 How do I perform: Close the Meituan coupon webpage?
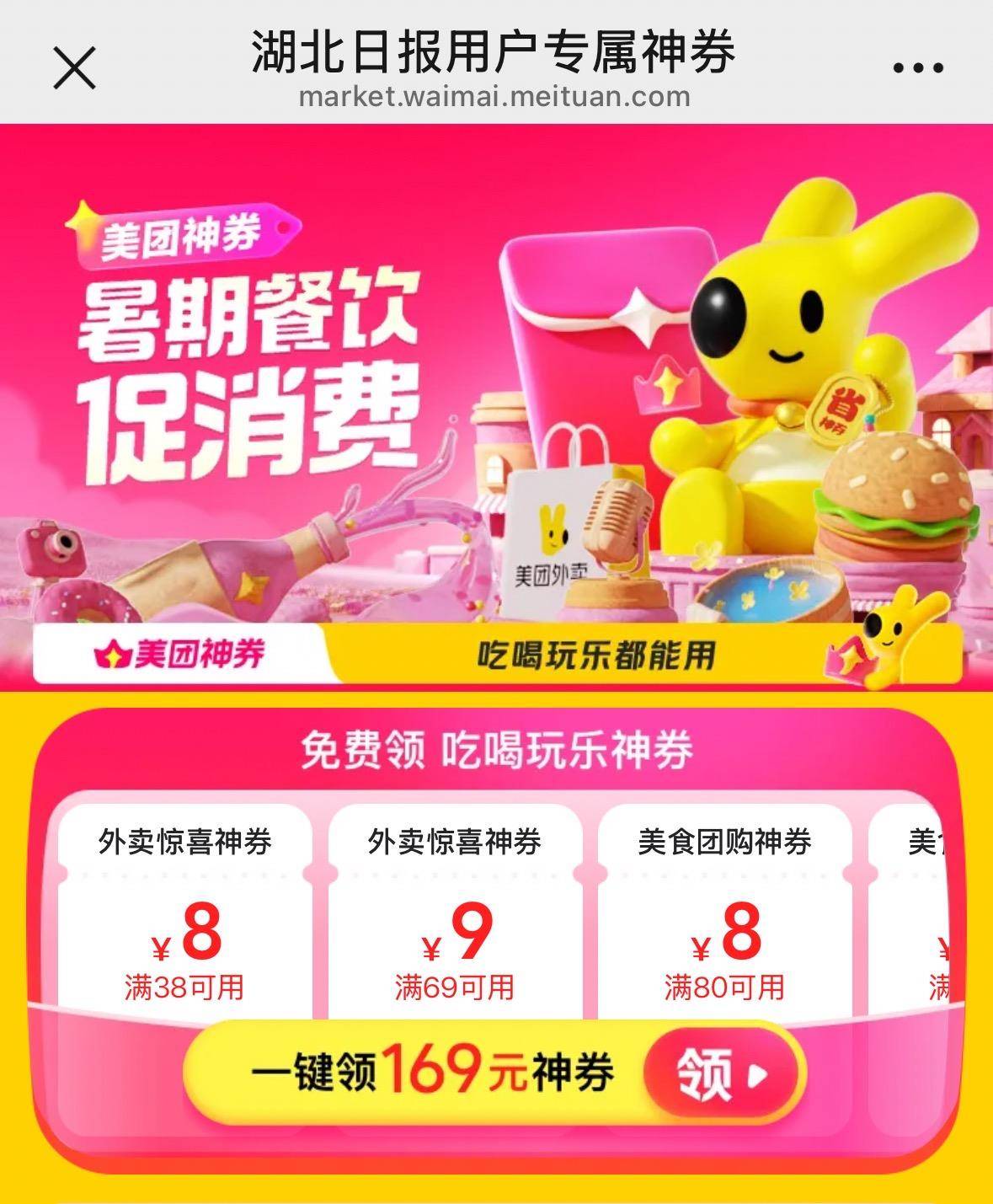coord(74,67)
